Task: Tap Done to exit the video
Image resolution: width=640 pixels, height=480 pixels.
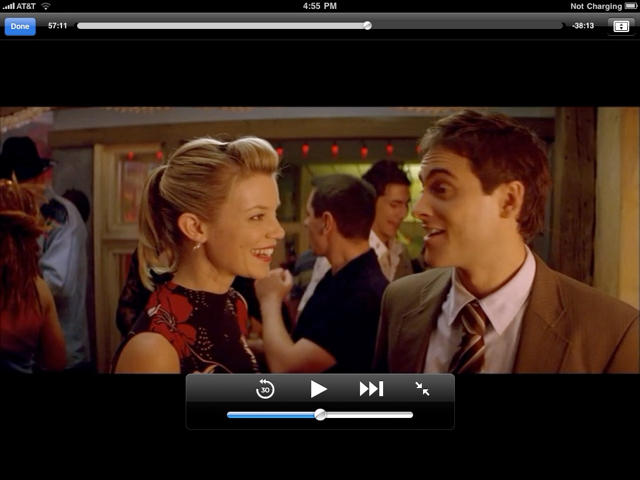Action: click(x=19, y=26)
